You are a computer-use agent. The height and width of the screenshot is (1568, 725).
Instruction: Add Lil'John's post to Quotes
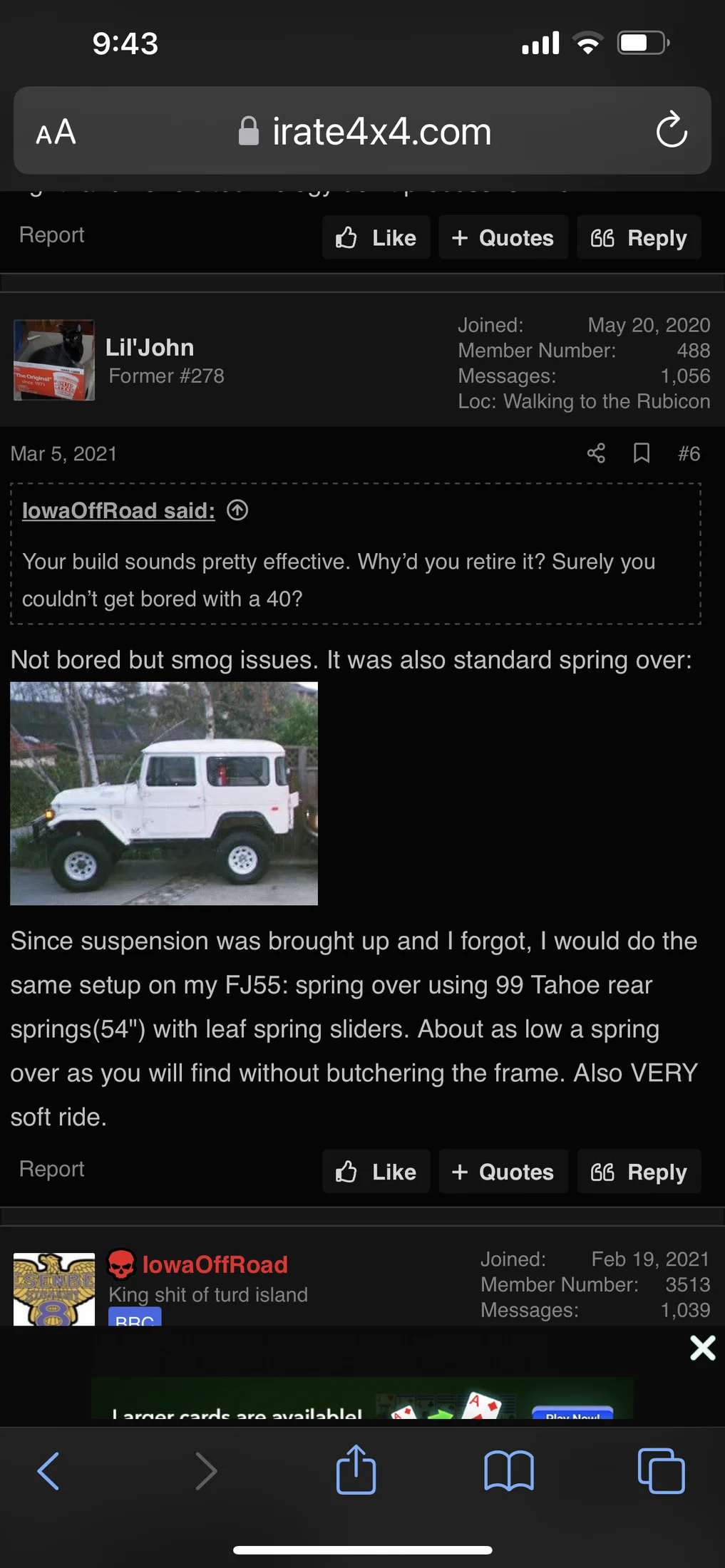coord(503,1172)
